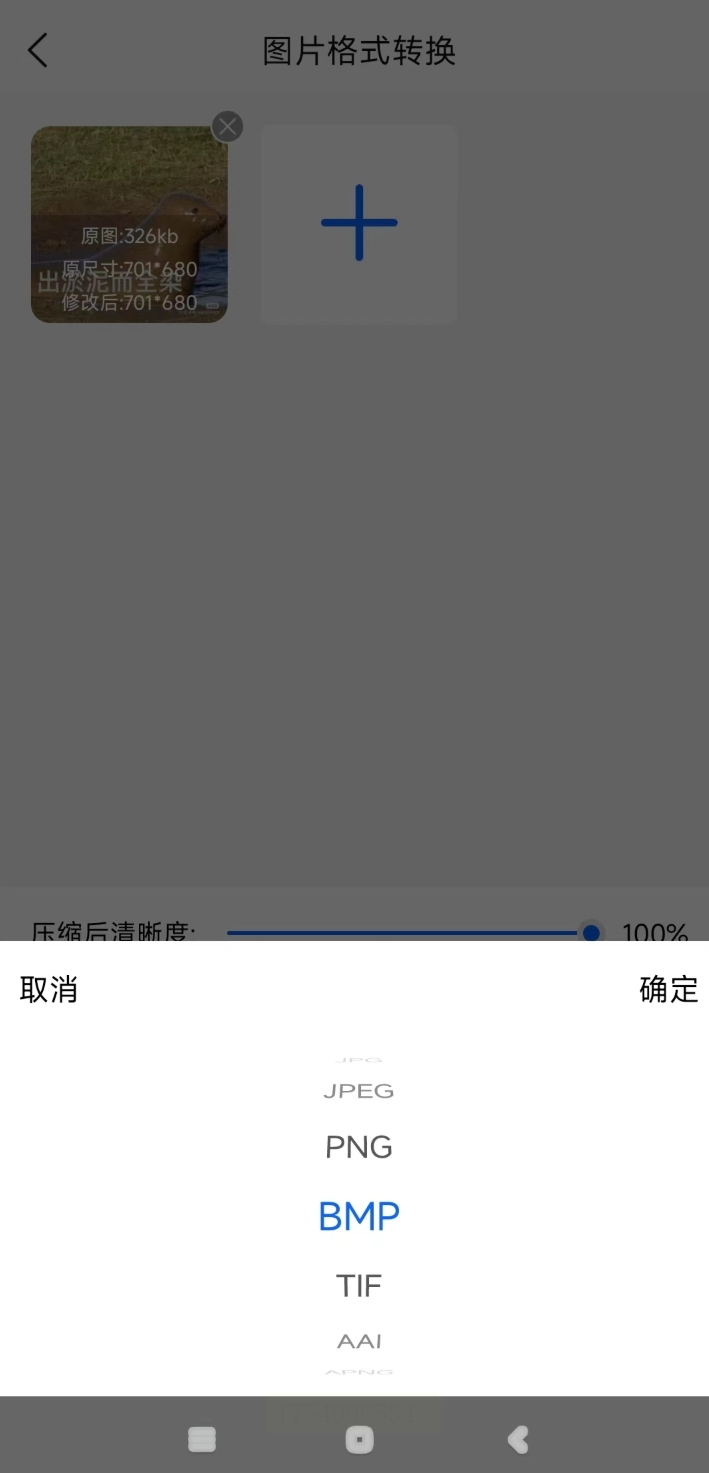Confirm the format with 确定
Screen dimensions: 709x1473
[668, 990]
